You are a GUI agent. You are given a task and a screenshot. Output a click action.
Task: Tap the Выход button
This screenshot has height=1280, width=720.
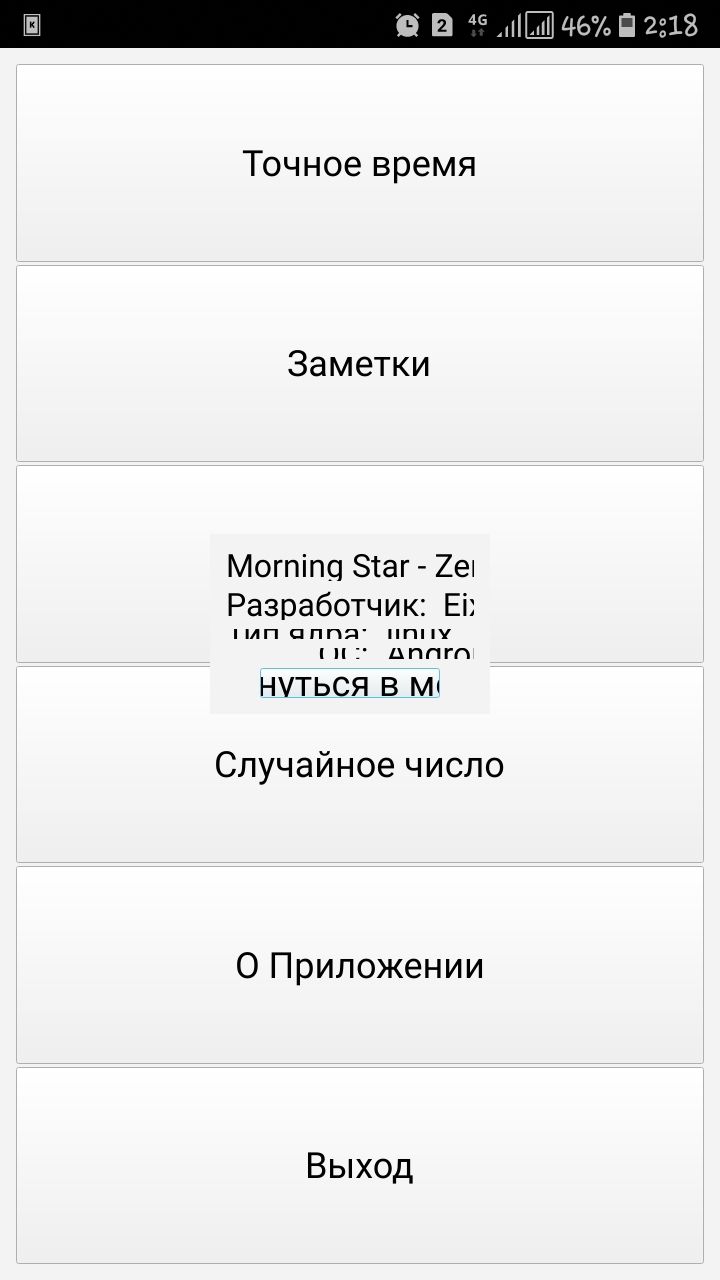(x=360, y=1165)
